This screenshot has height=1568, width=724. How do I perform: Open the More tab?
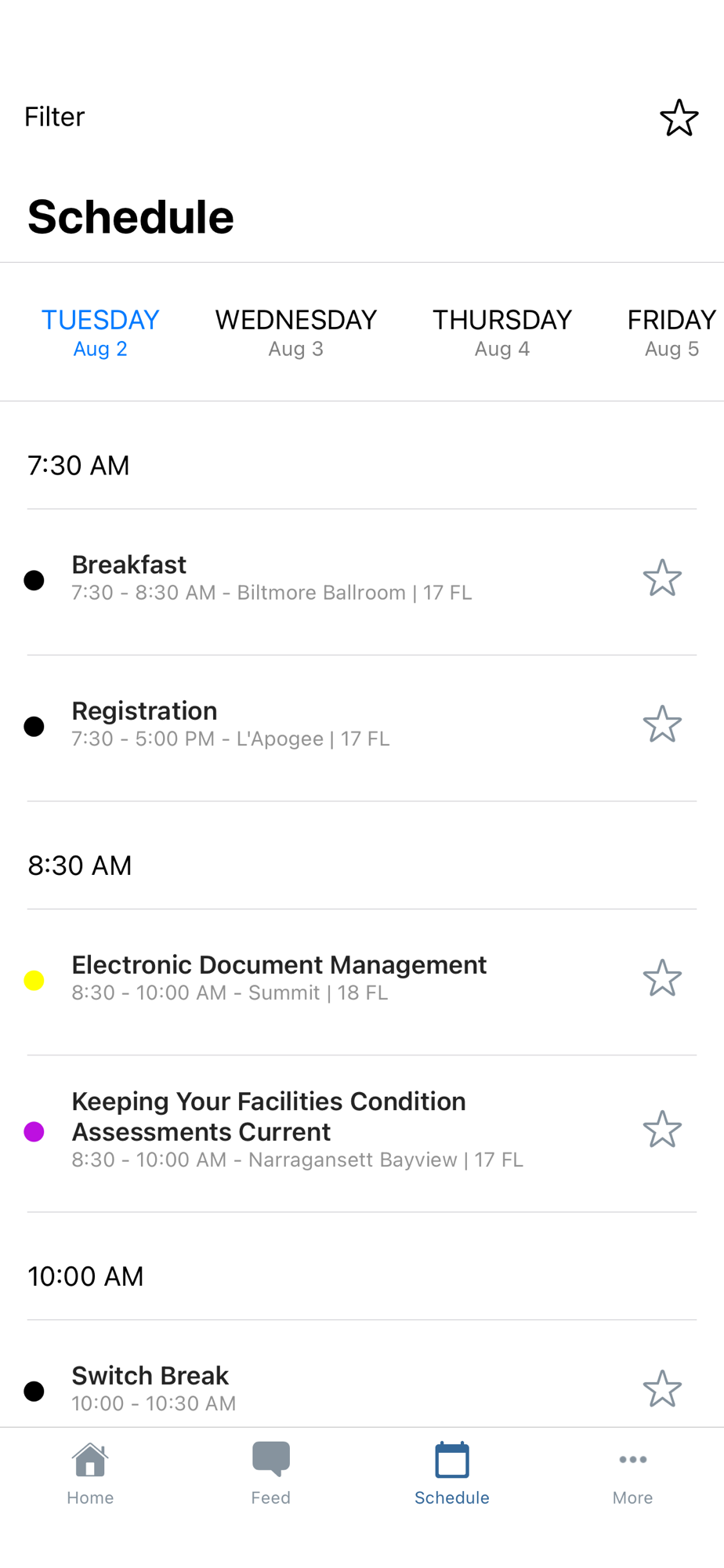pos(633,1474)
